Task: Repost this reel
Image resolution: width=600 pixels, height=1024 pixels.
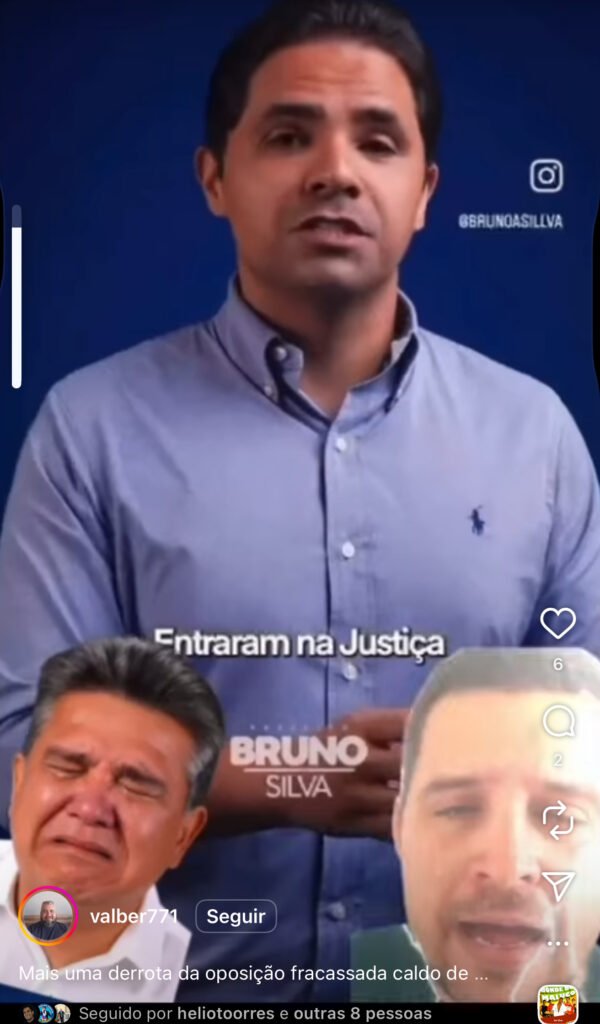Action: coord(557,819)
